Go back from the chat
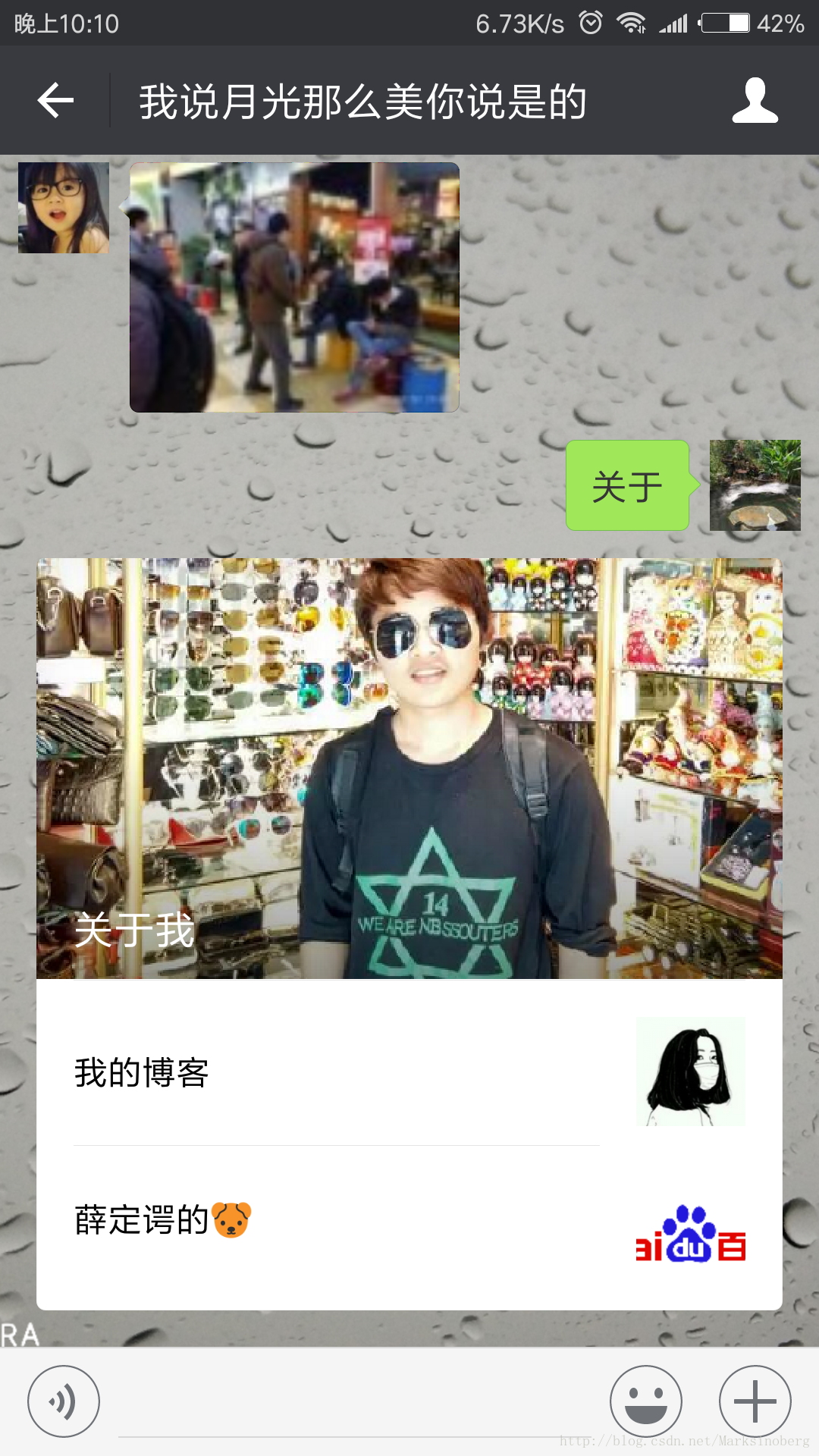819x1456 pixels. (55, 100)
